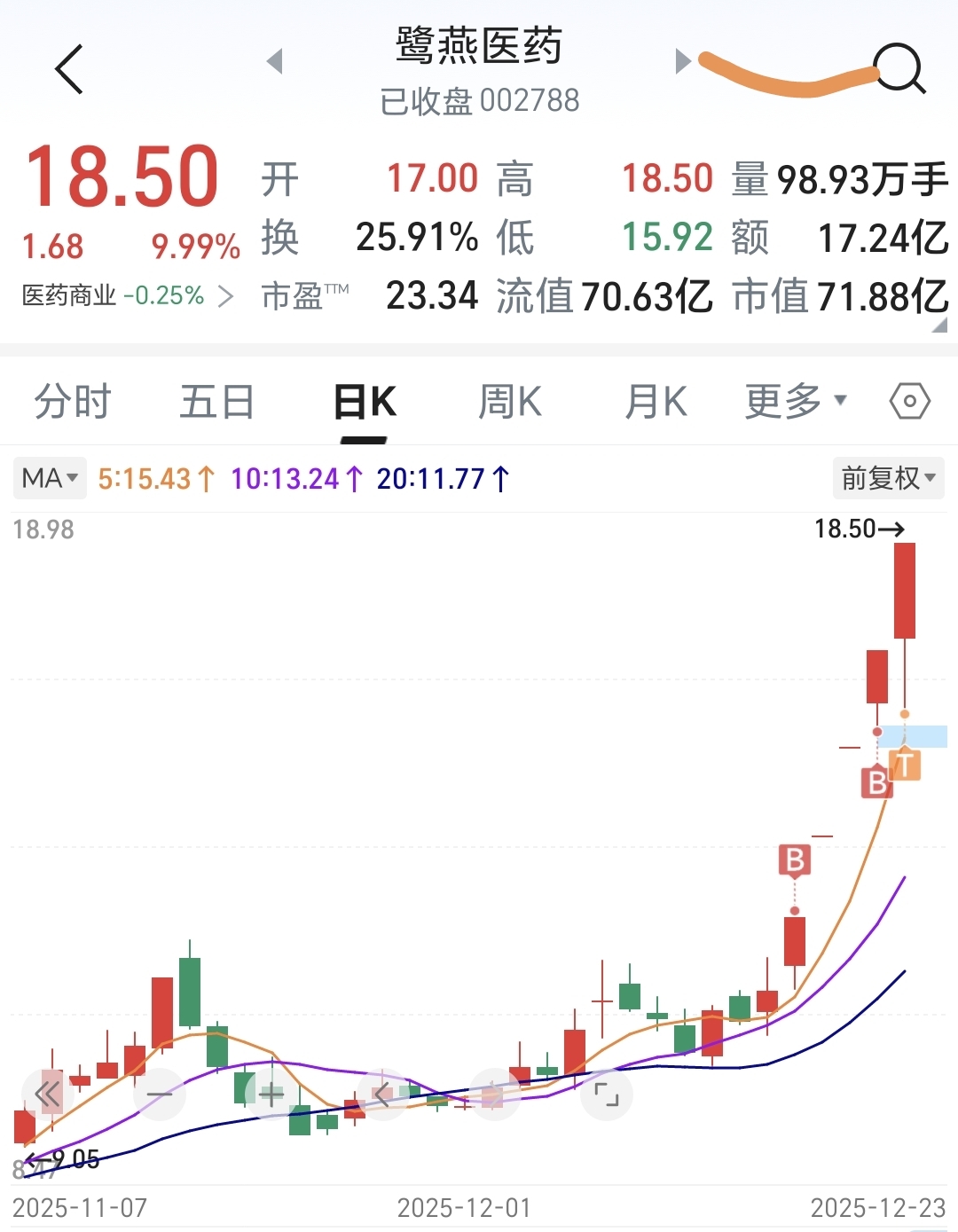The width and height of the screenshot is (958, 1232).
Task: Open the 医药商业 sector page
Action: pos(127,295)
